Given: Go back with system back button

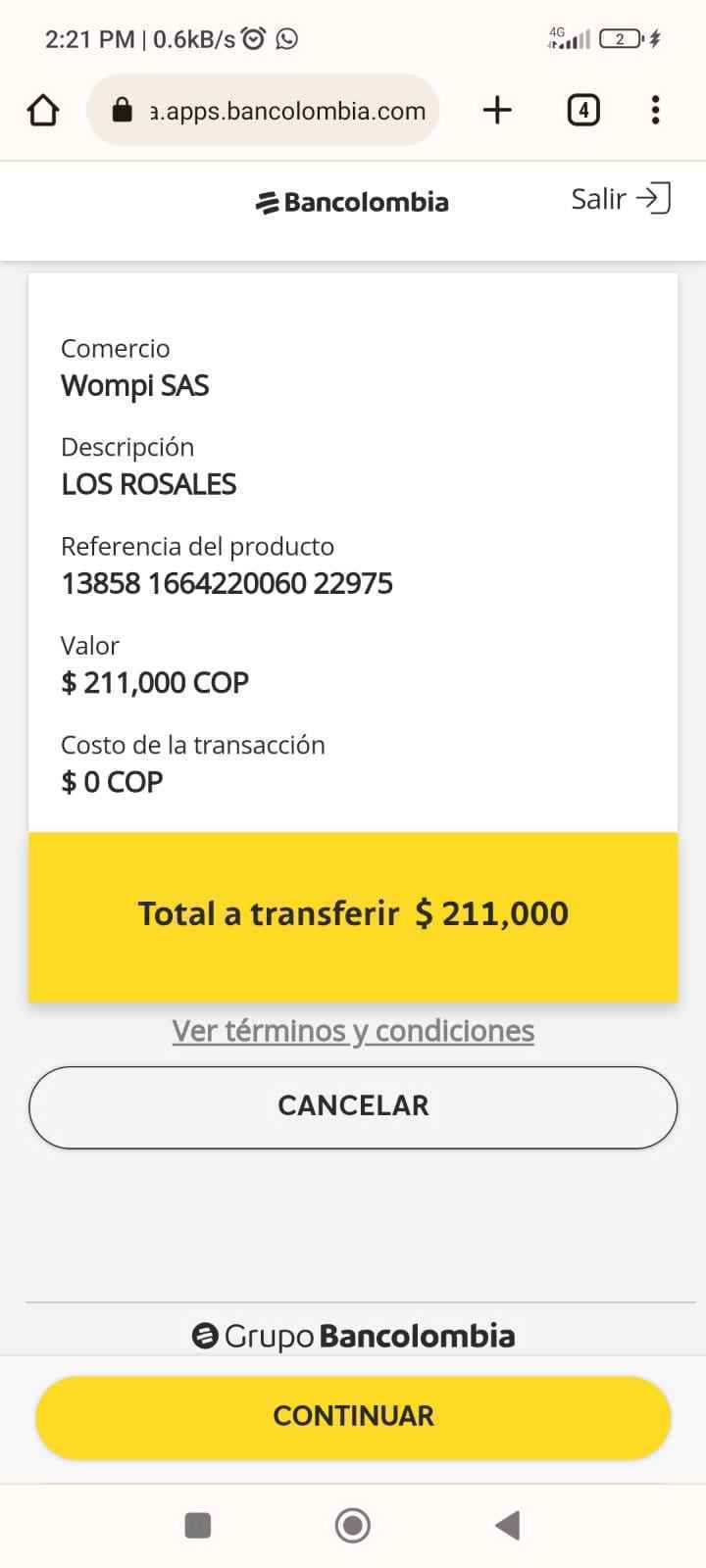Looking at the screenshot, I should tap(507, 1525).
